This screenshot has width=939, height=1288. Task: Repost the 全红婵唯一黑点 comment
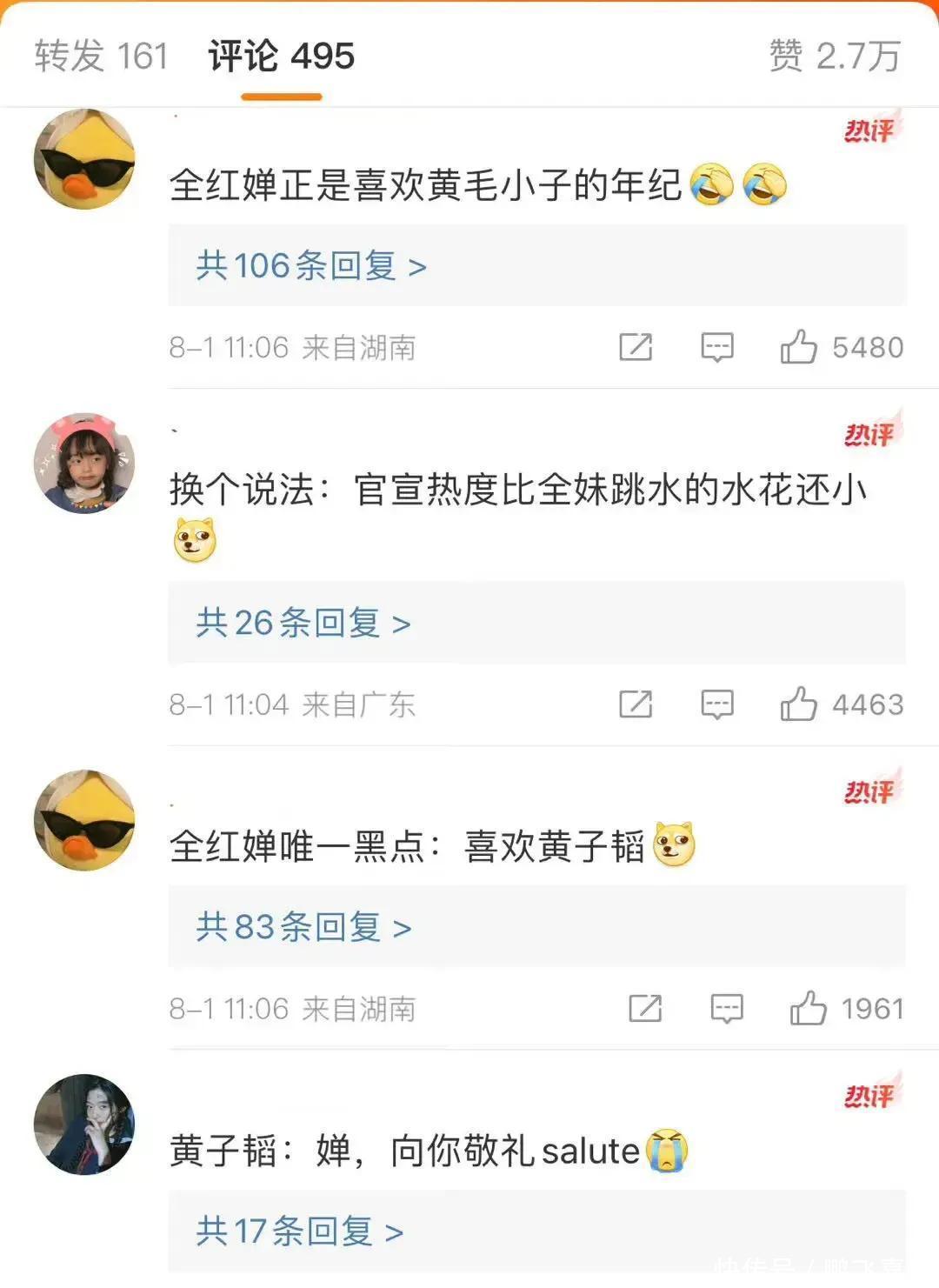click(x=645, y=1009)
